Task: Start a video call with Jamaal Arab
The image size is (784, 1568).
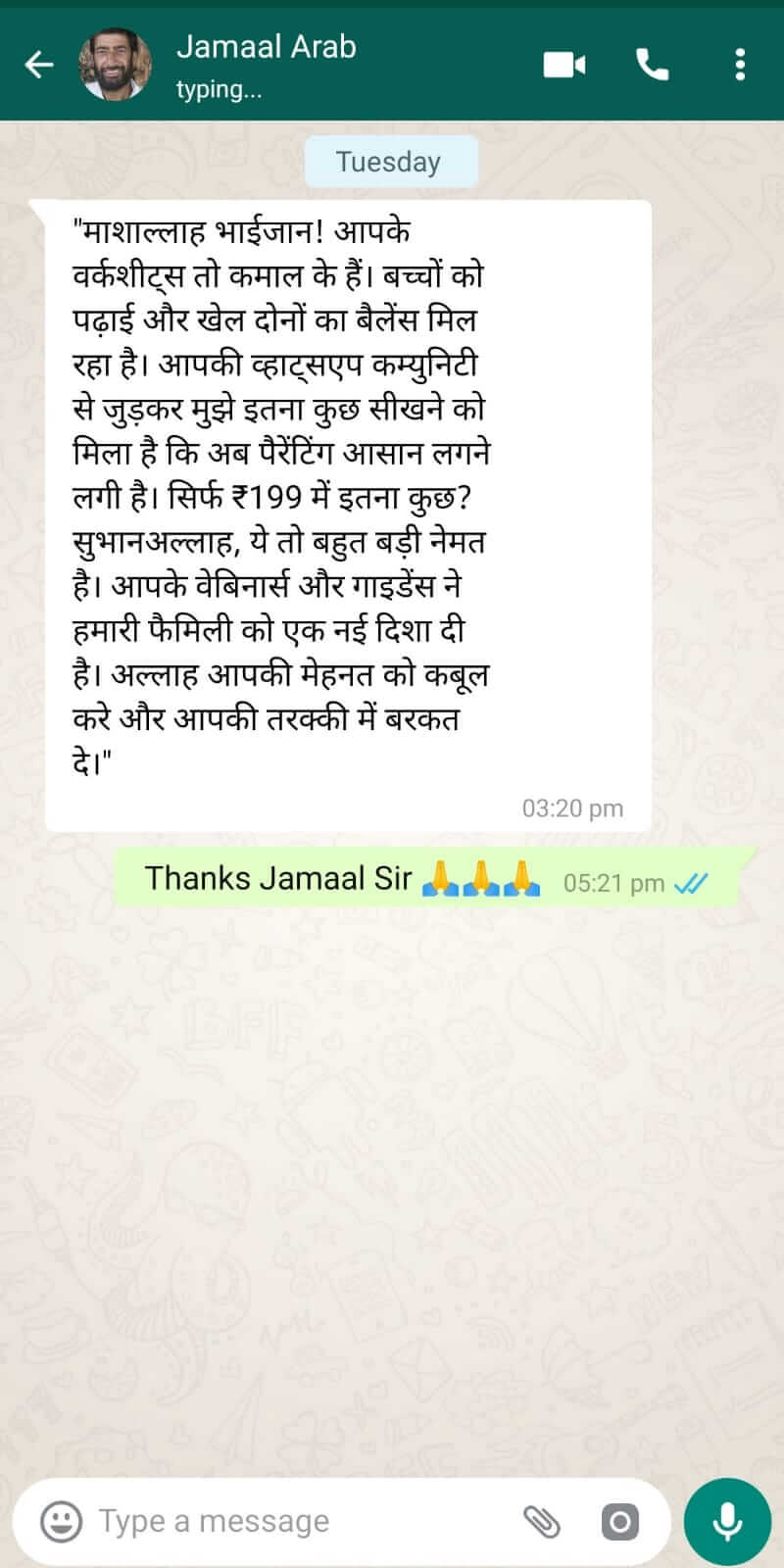Action: (564, 66)
